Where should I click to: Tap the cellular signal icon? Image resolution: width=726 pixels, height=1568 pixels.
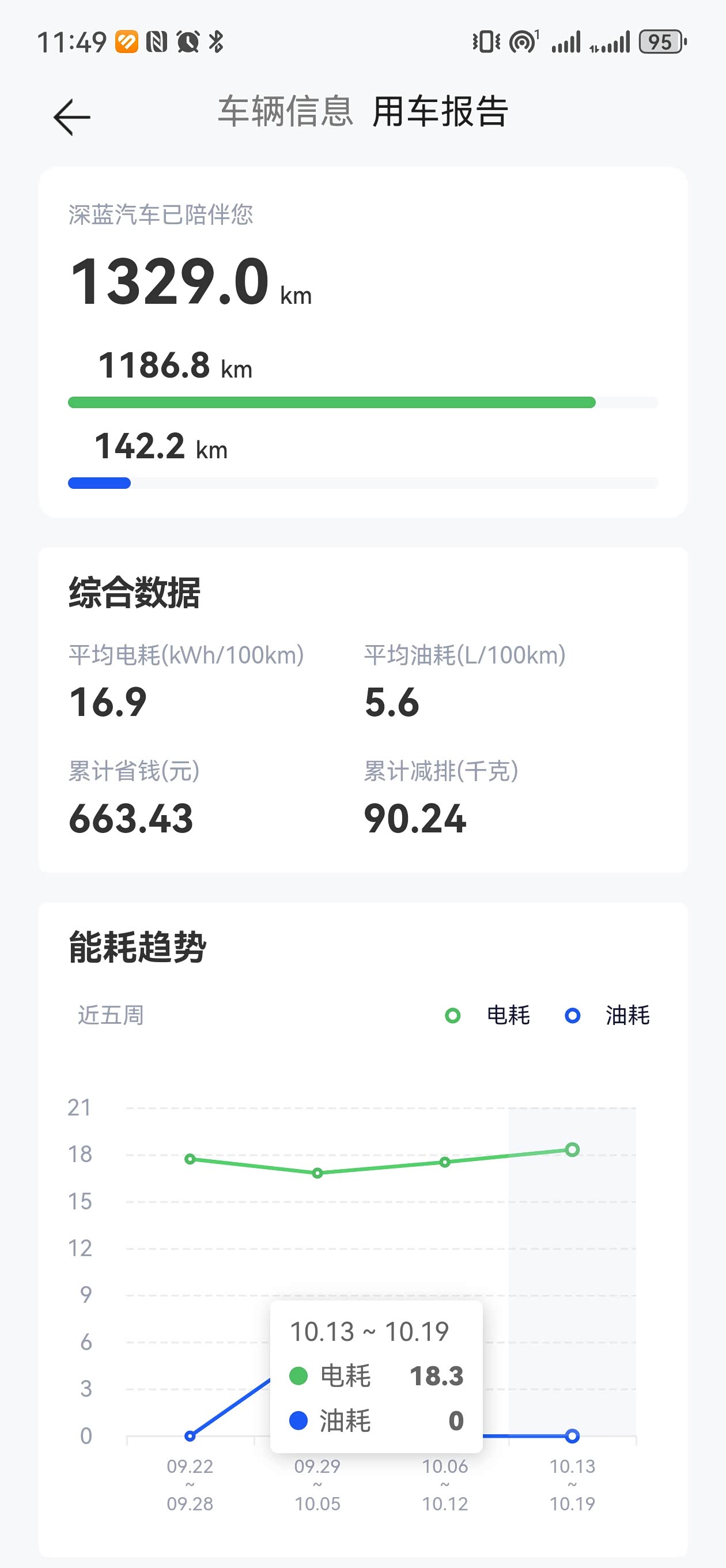[x=567, y=43]
